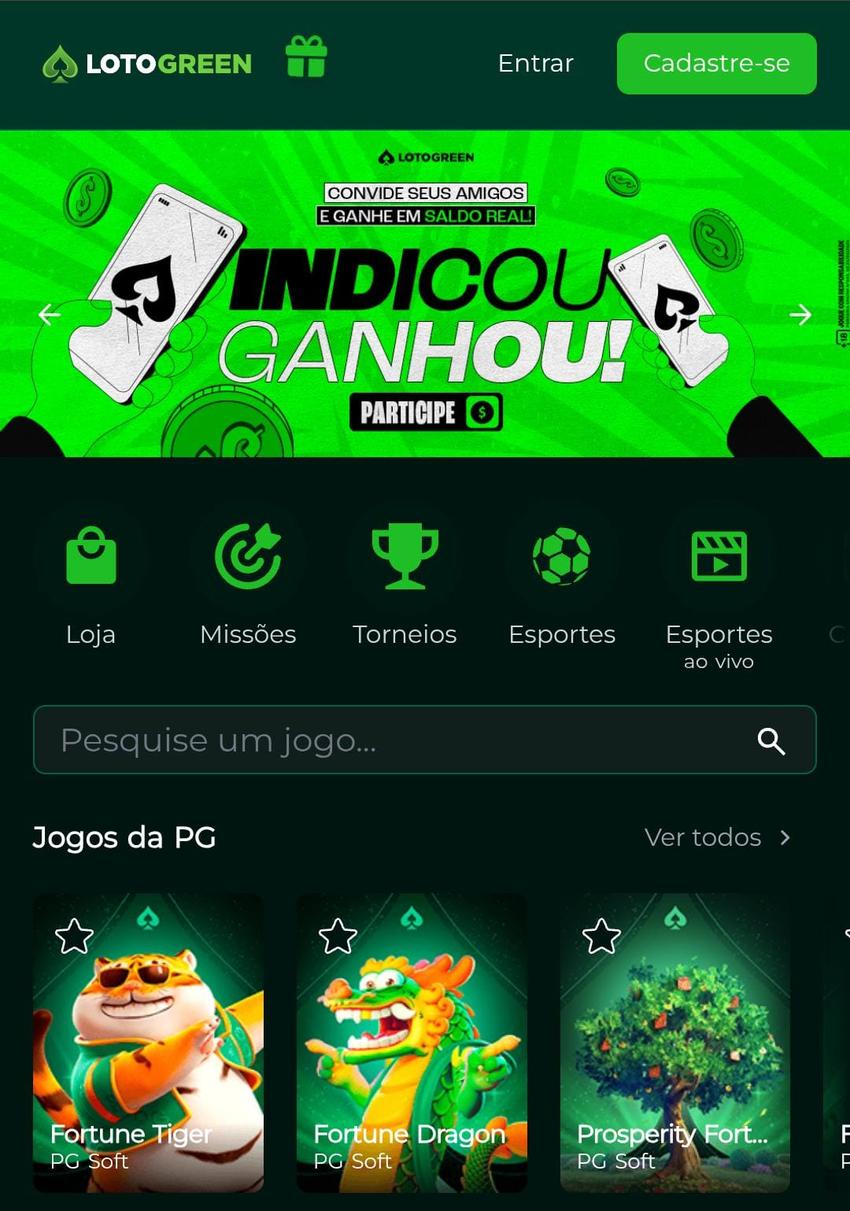Screen dimensions: 850x1211
Task: Mark Prosperity Fortune as favorite
Action: pyautogui.click(x=602, y=938)
